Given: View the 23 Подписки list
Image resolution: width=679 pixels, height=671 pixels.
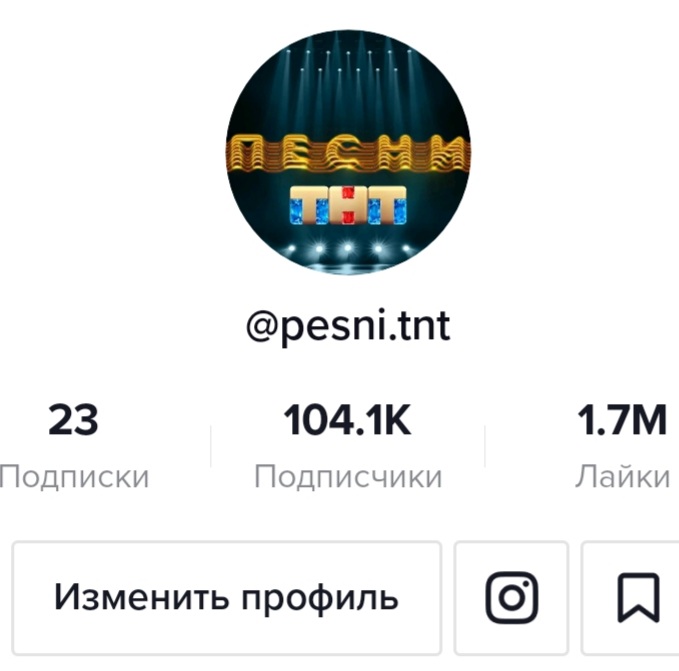Looking at the screenshot, I should [x=74, y=446].
